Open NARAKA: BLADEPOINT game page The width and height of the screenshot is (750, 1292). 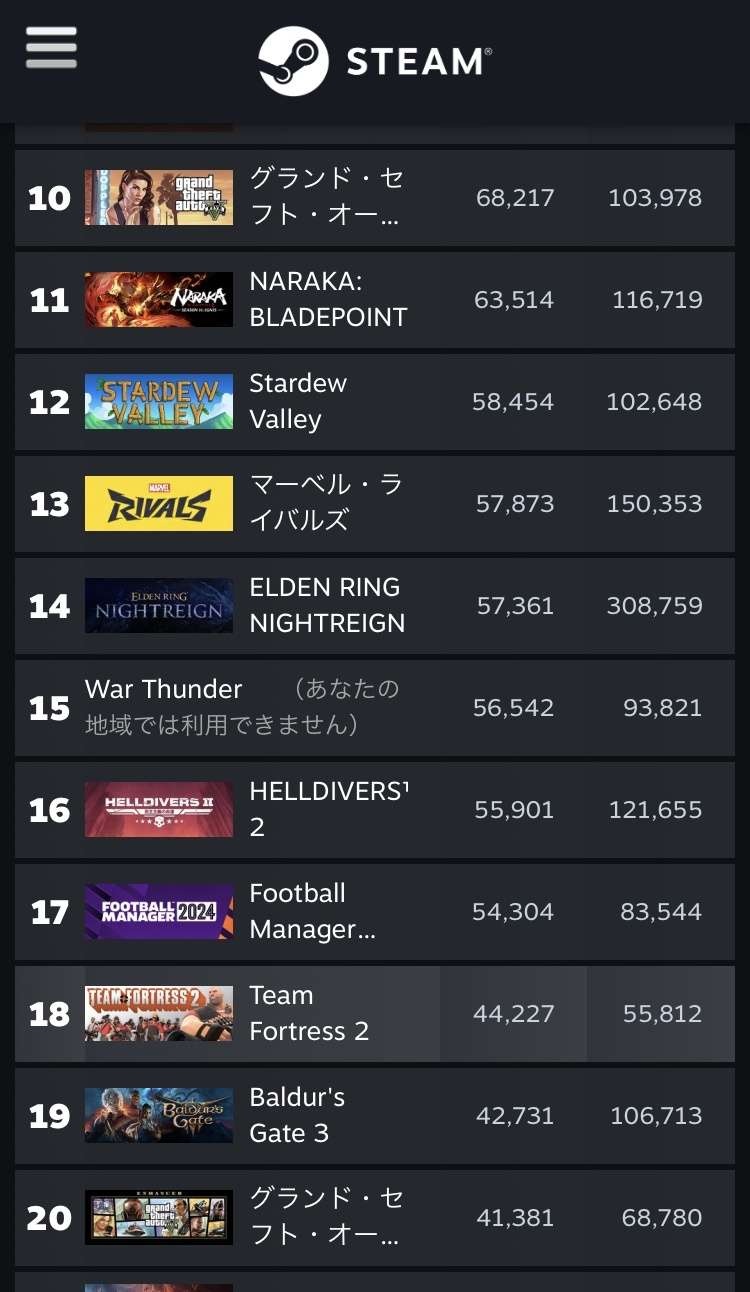(x=327, y=300)
